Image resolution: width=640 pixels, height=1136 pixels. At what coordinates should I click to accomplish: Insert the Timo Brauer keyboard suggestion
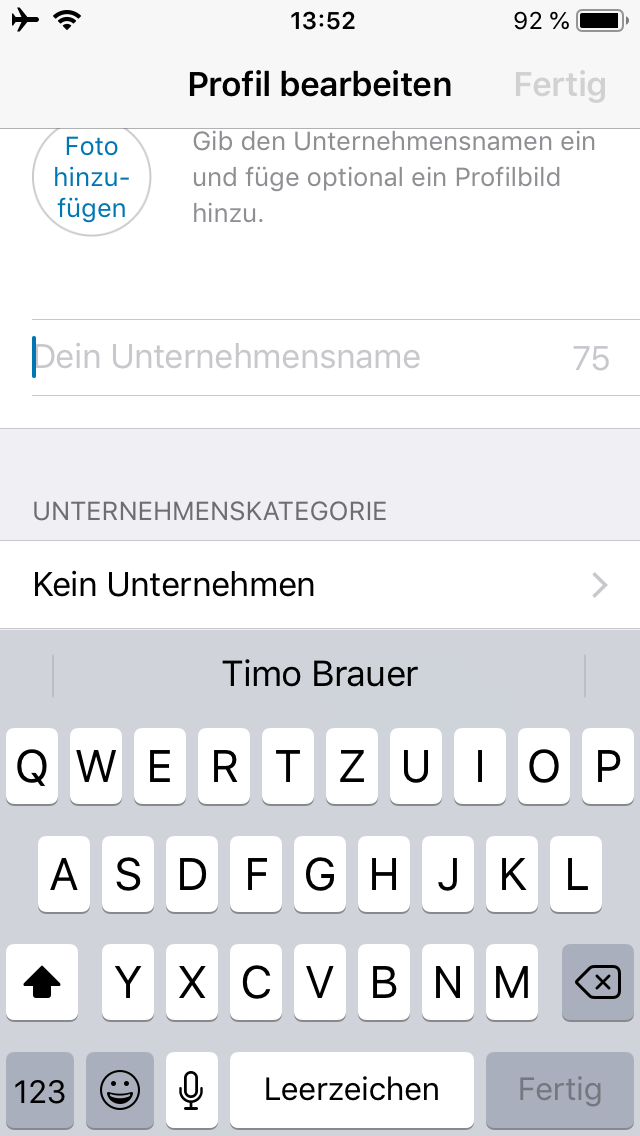click(320, 674)
